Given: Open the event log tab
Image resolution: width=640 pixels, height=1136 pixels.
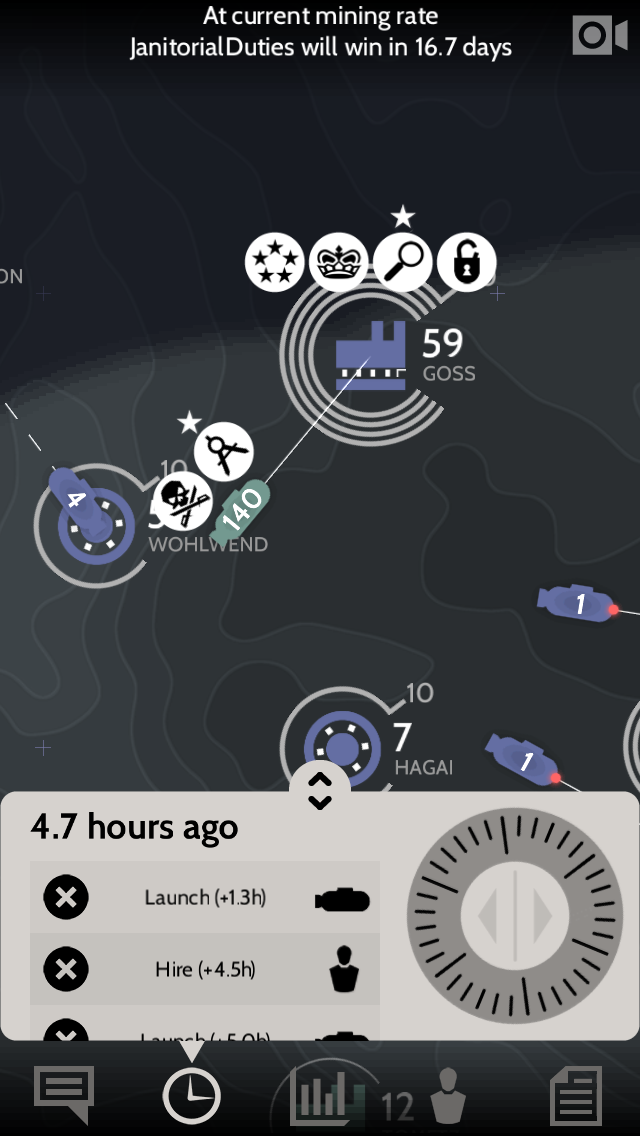Looking at the screenshot, I should pos(576,1095).
